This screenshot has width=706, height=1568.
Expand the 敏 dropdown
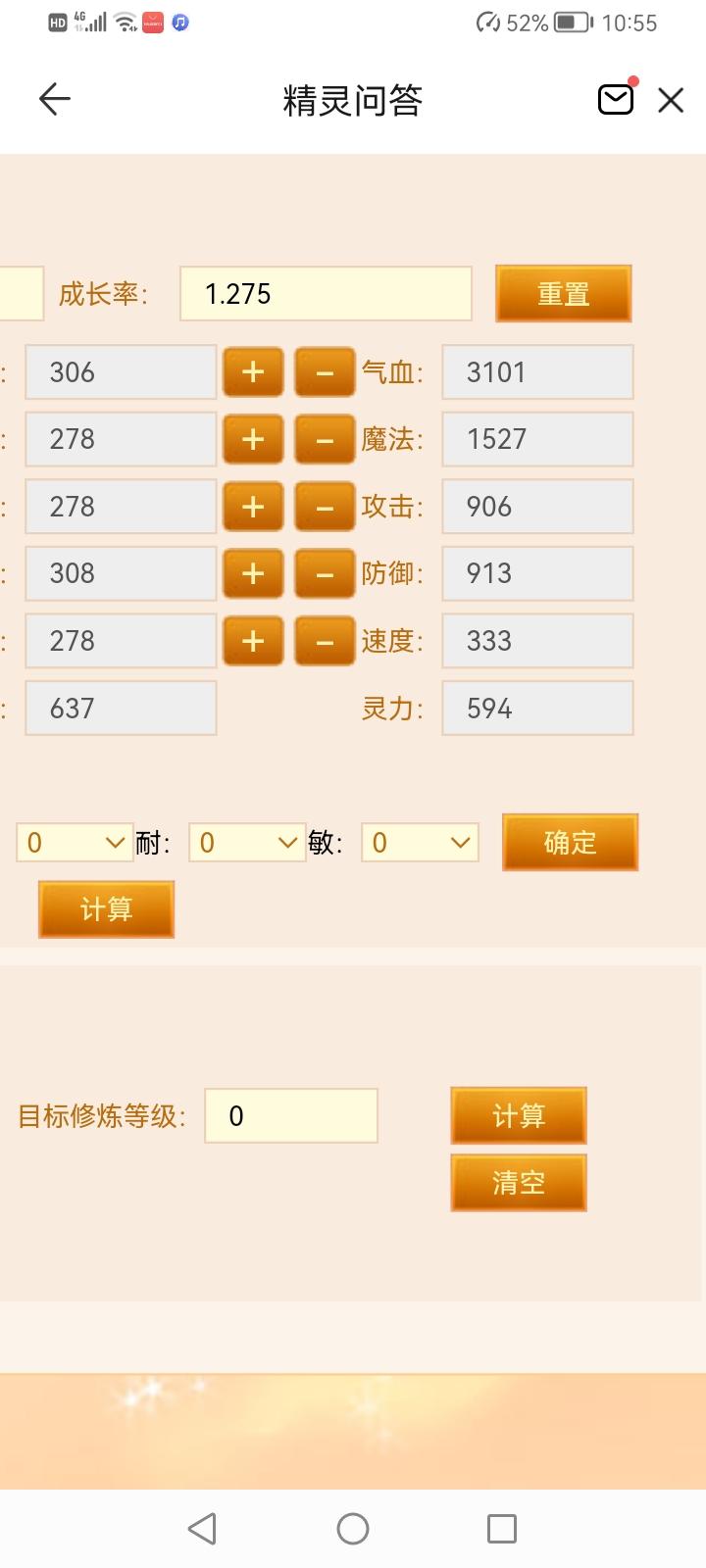[x=420, y=843]
